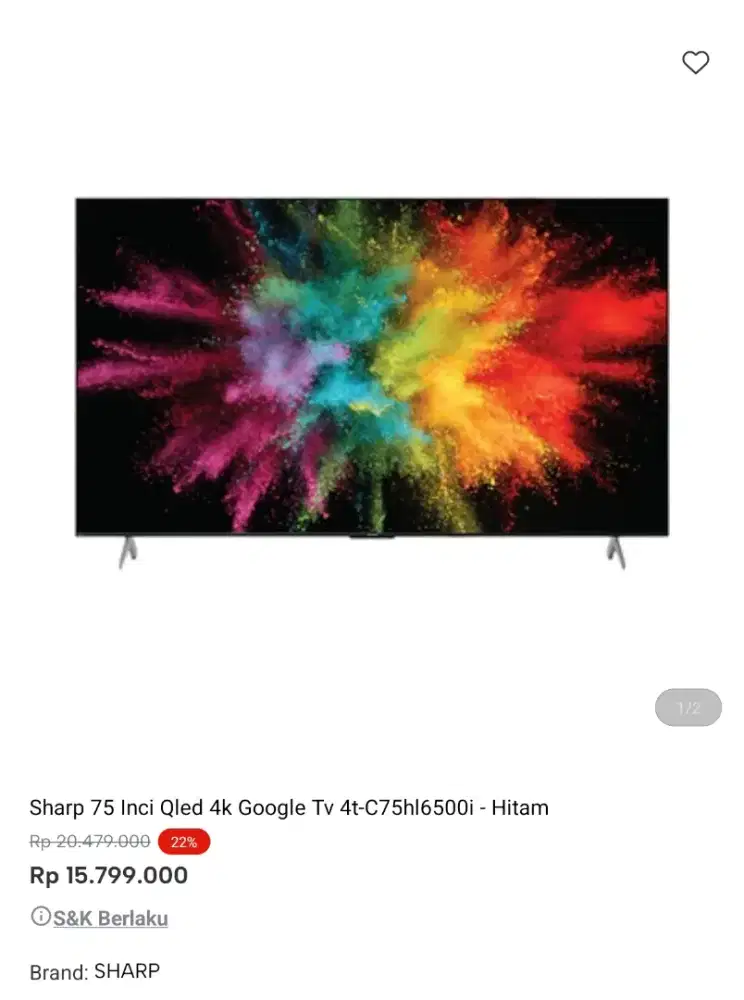The width and height of the screenshot is (744, 1000).
Task: View terms and conditions via underlined S&K Berlaku
Action: tap(110, 918)
